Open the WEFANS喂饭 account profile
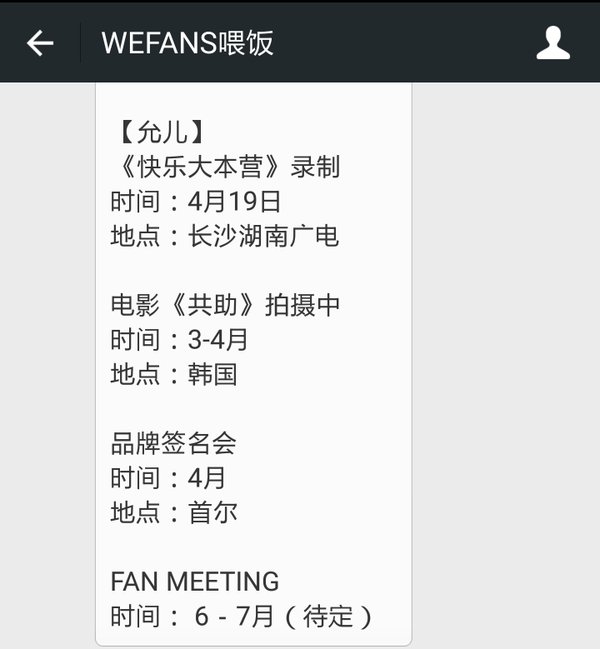The image size is (600, 649). coord(553,42)
